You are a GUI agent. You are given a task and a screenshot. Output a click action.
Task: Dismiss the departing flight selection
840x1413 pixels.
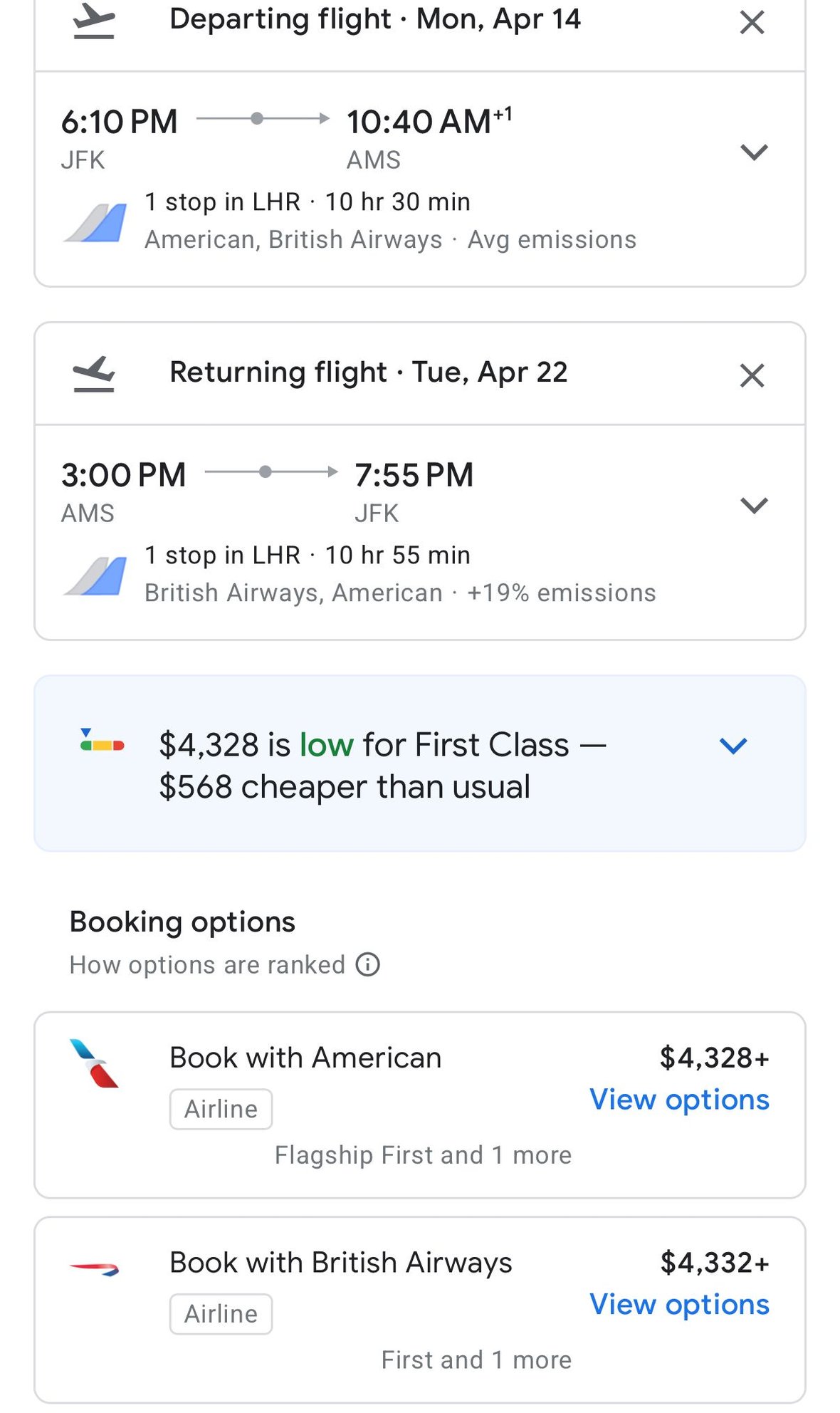[752, 22]
